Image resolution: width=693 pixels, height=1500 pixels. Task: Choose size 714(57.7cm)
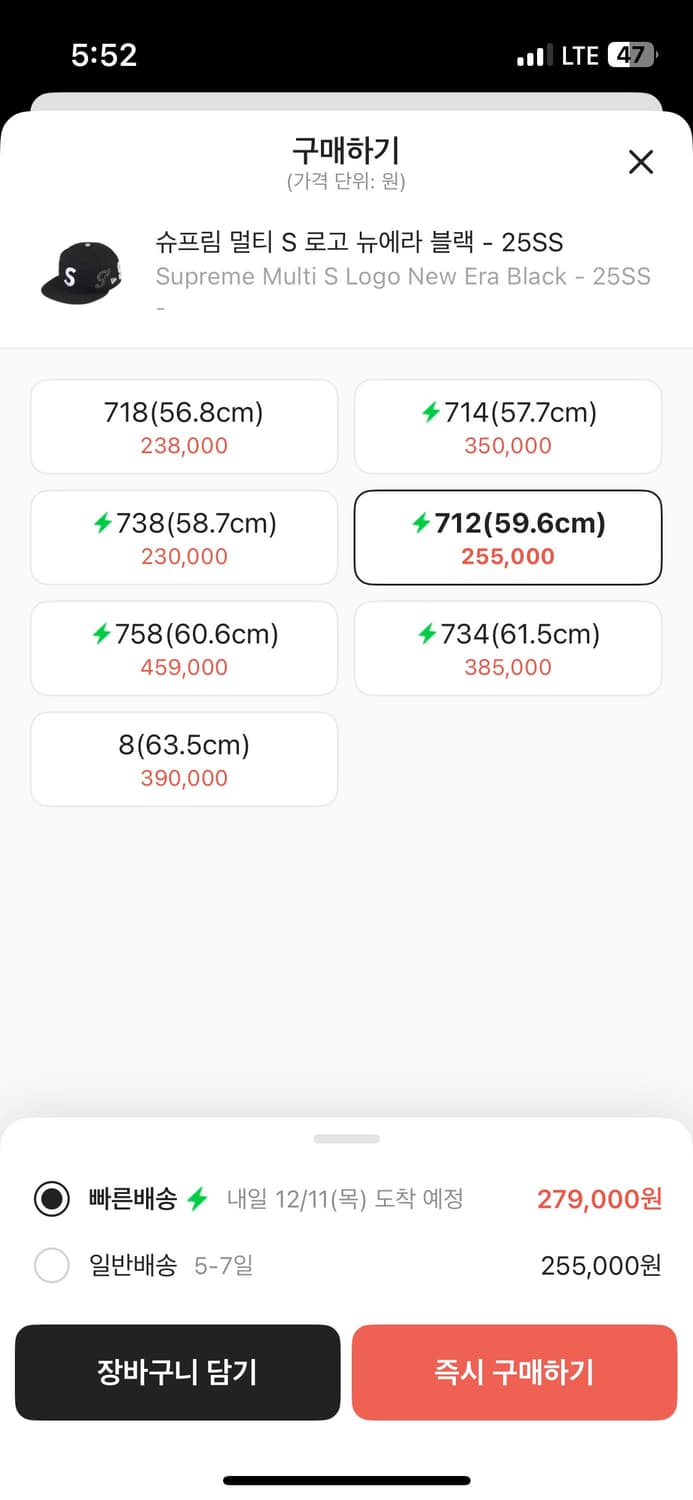point(508,427)
